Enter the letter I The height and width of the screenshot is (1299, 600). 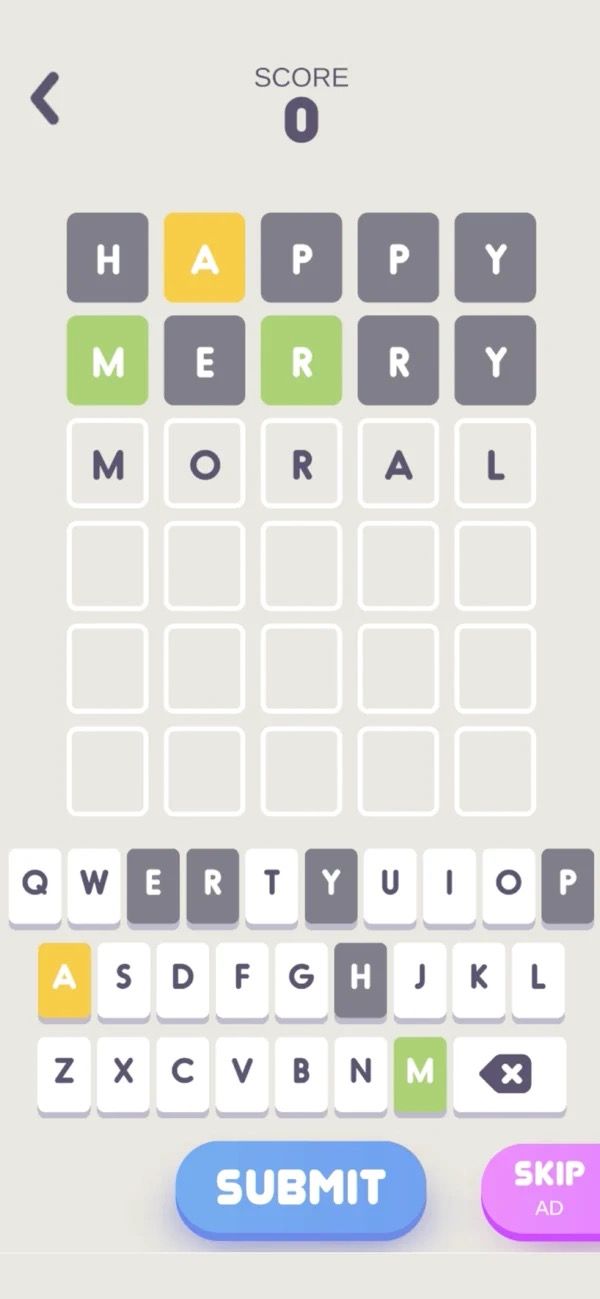pyautogui.click(x=448, y=884)
